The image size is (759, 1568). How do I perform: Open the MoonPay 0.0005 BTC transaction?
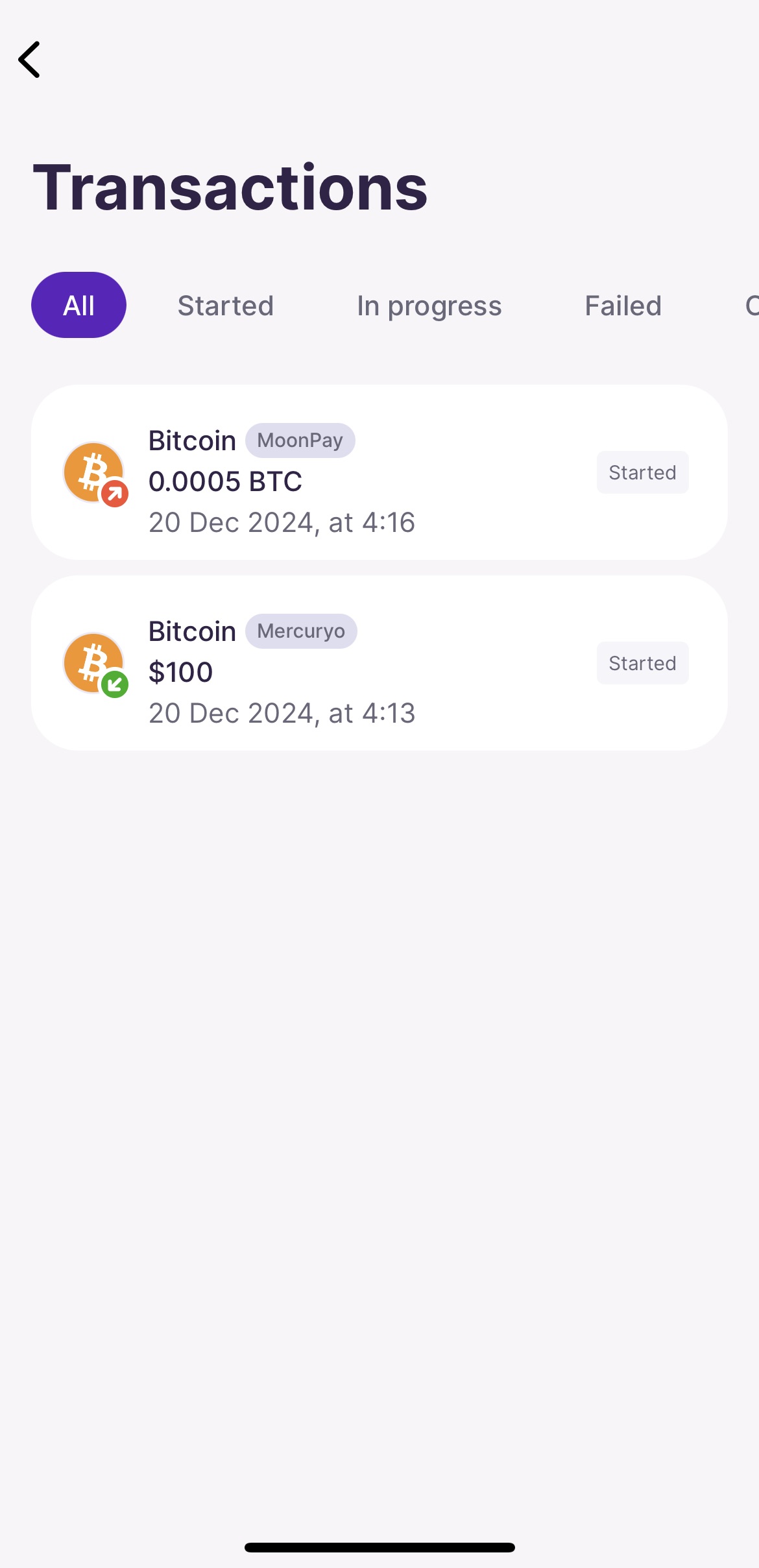pyautogui.click(x=379, y=472)
